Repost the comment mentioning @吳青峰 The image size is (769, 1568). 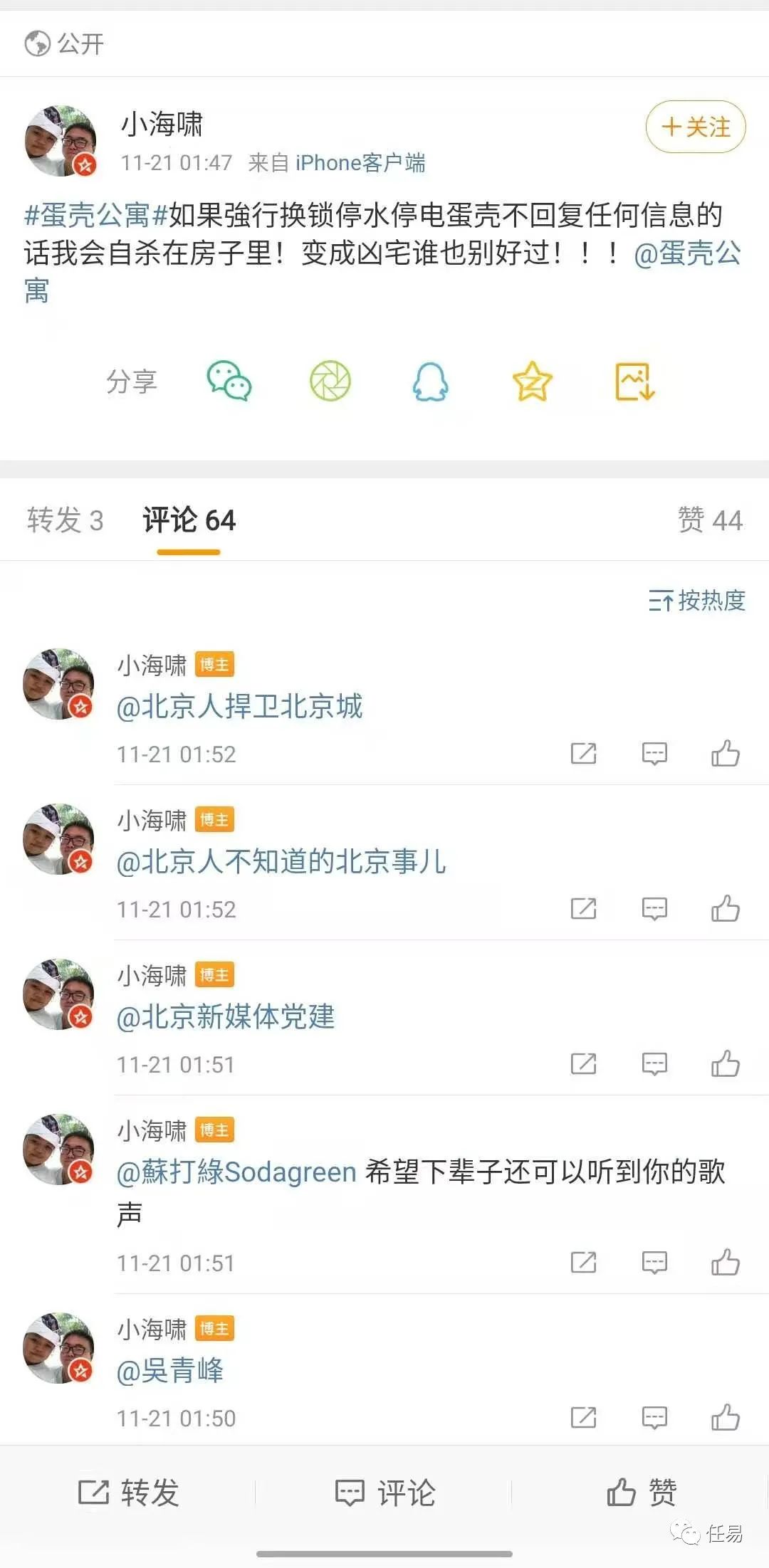pos(583,1418)
